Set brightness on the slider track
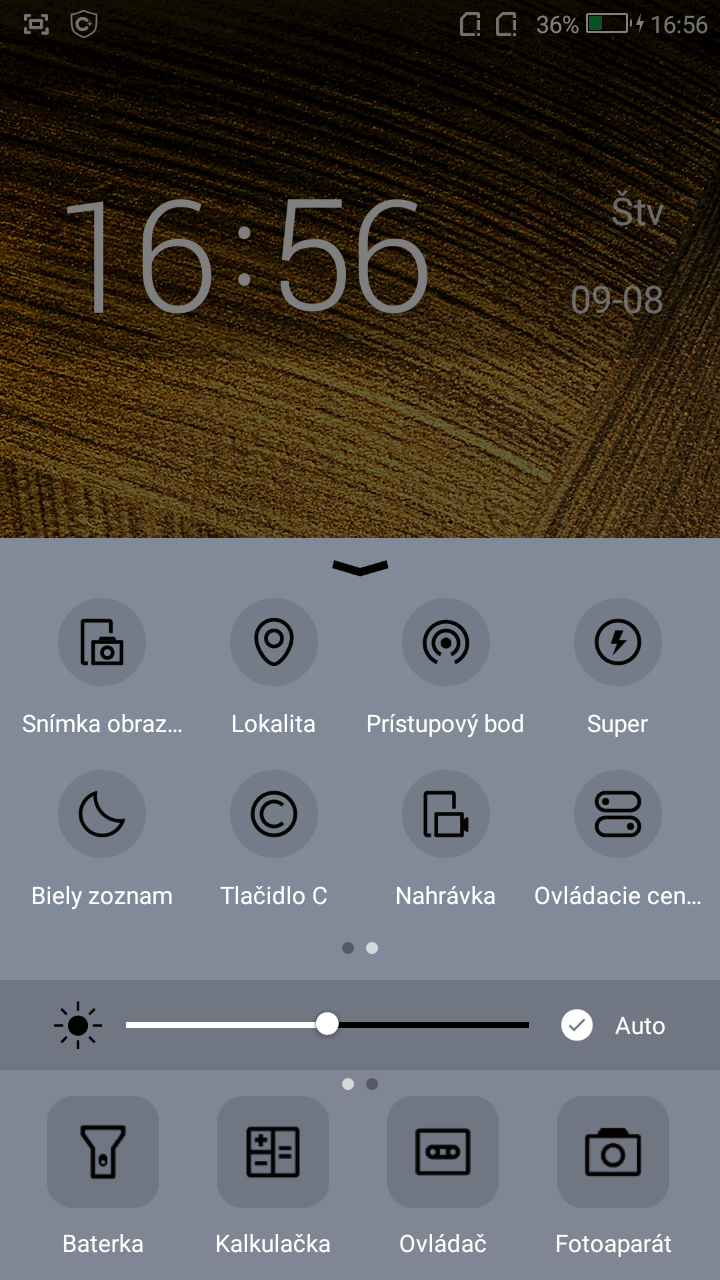 327,1025
